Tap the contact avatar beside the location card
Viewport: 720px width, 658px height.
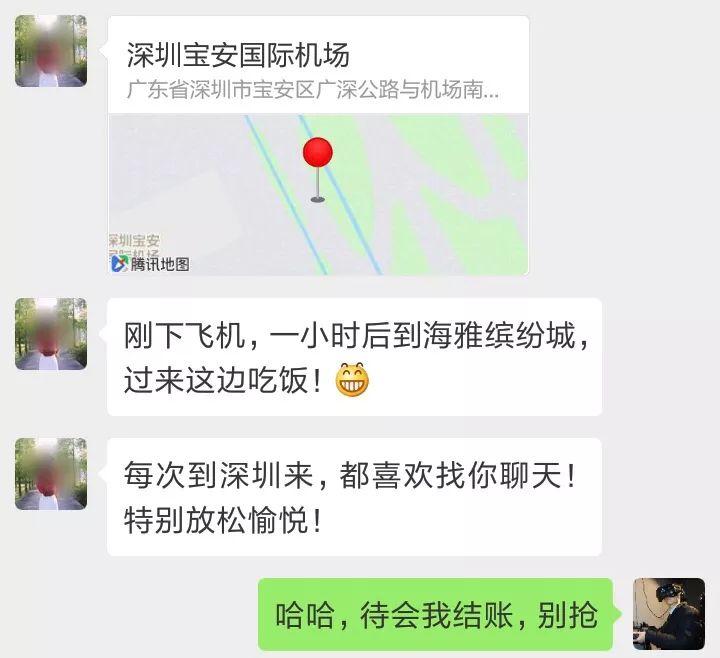(x=51, y=51)
